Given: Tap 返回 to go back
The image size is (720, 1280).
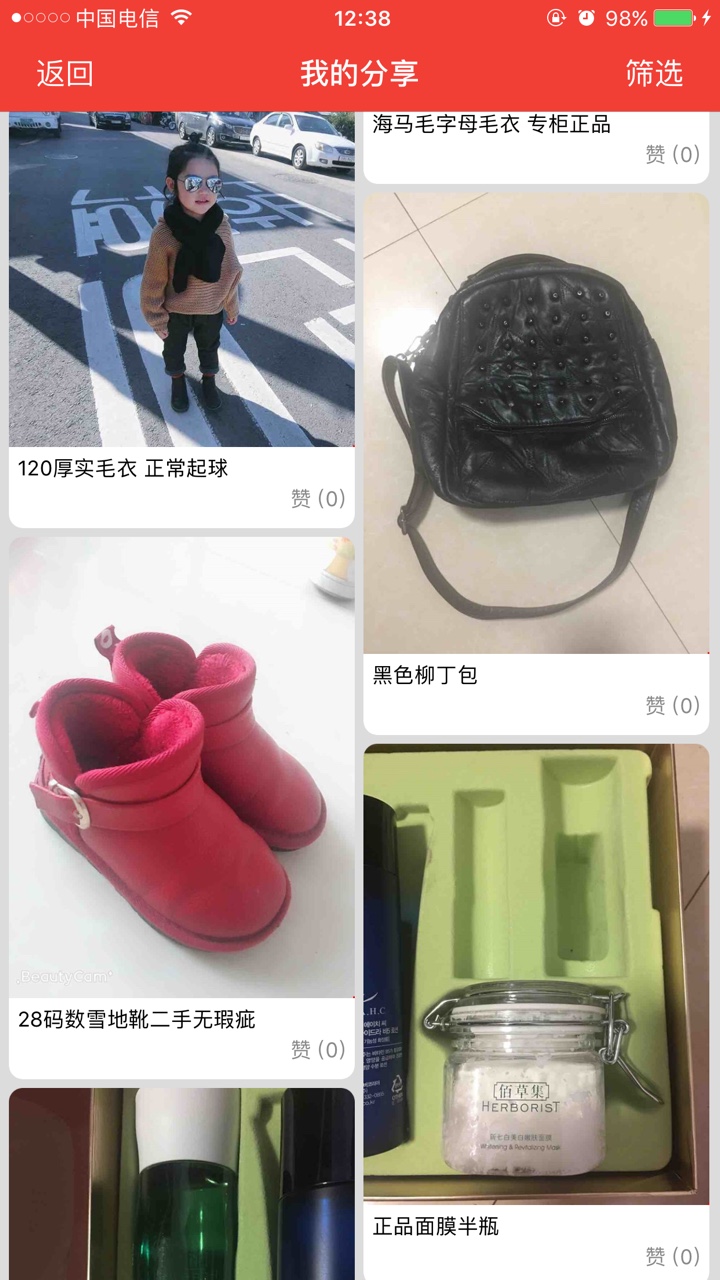Looking at the screenshot, I should point(65,73).
